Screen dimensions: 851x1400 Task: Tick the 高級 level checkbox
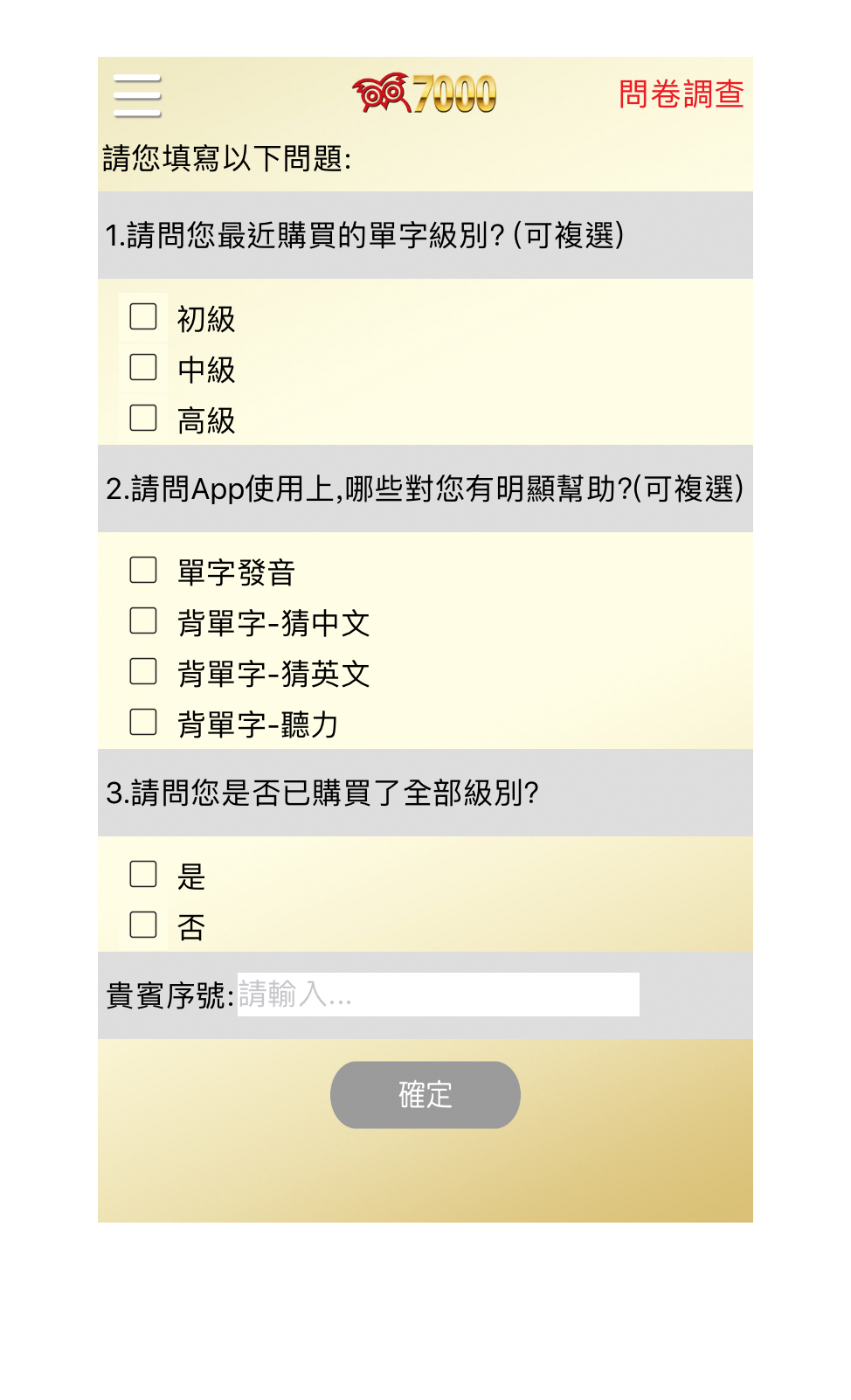pos(143,418)
